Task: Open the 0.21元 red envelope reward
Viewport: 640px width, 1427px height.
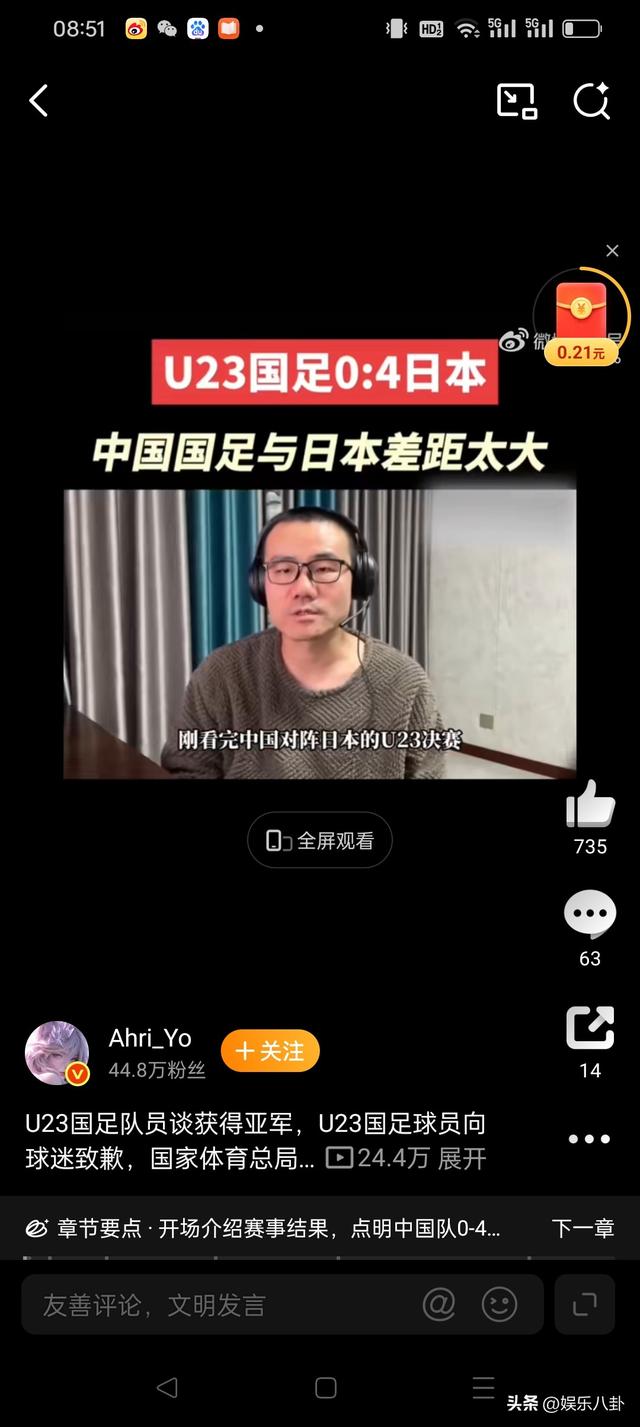Action: [582, 318]
